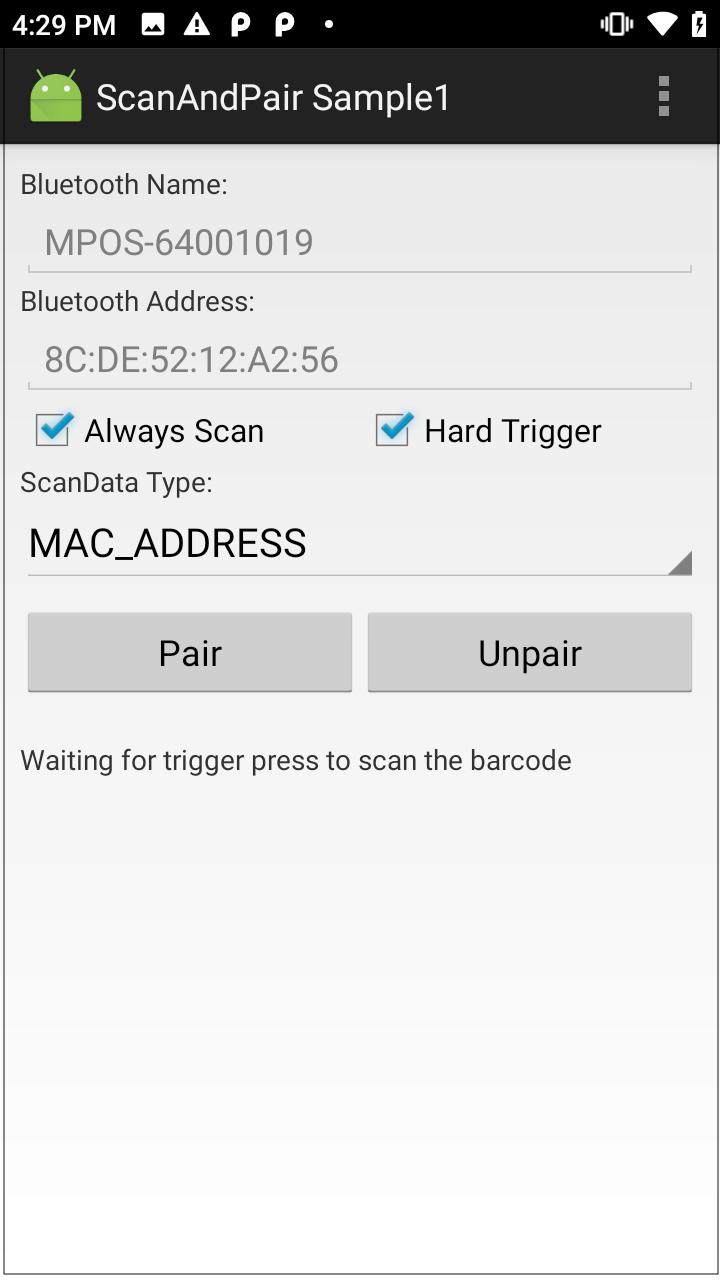
Task: Expand the ScanData Type dropdown
Action: click(359, 544)
